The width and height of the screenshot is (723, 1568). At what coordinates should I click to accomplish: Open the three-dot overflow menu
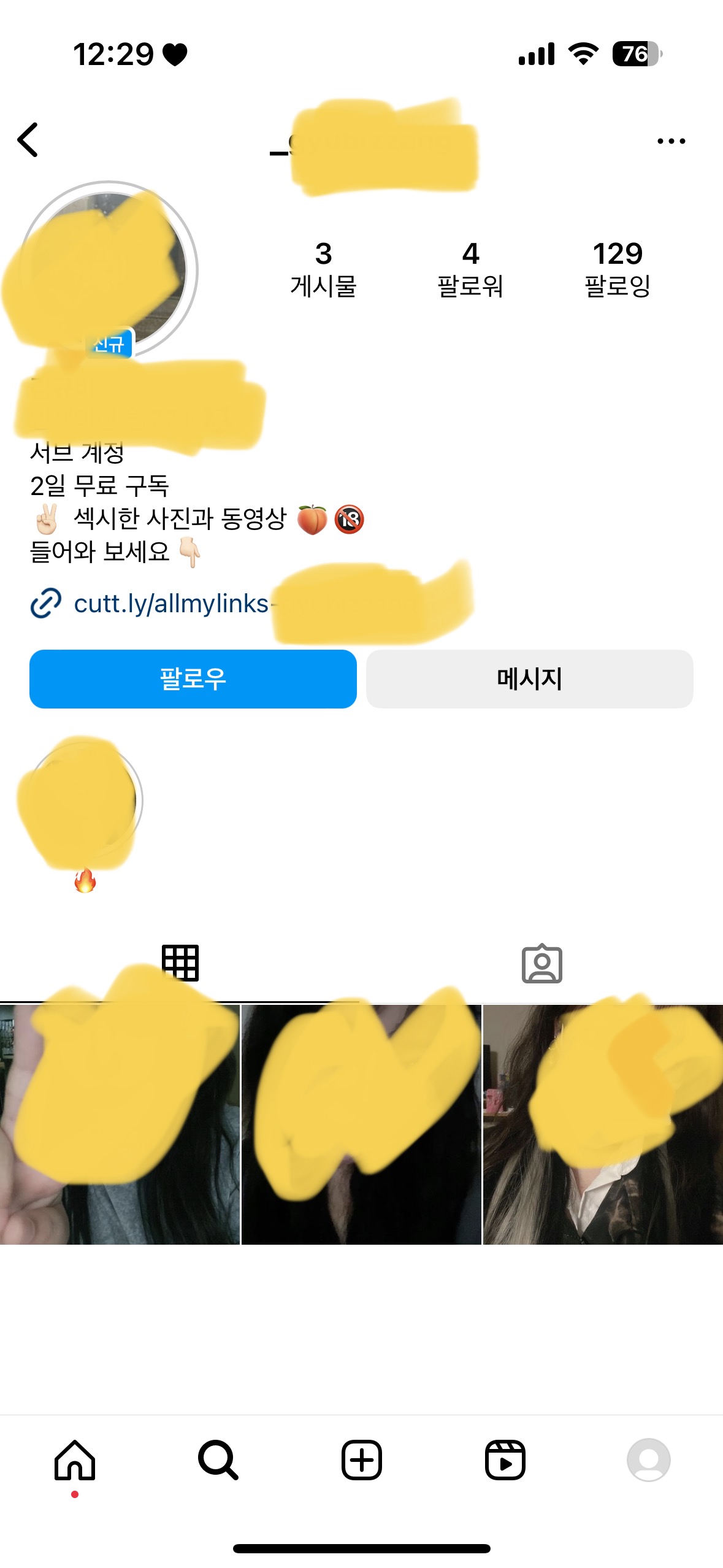point(670,141)
